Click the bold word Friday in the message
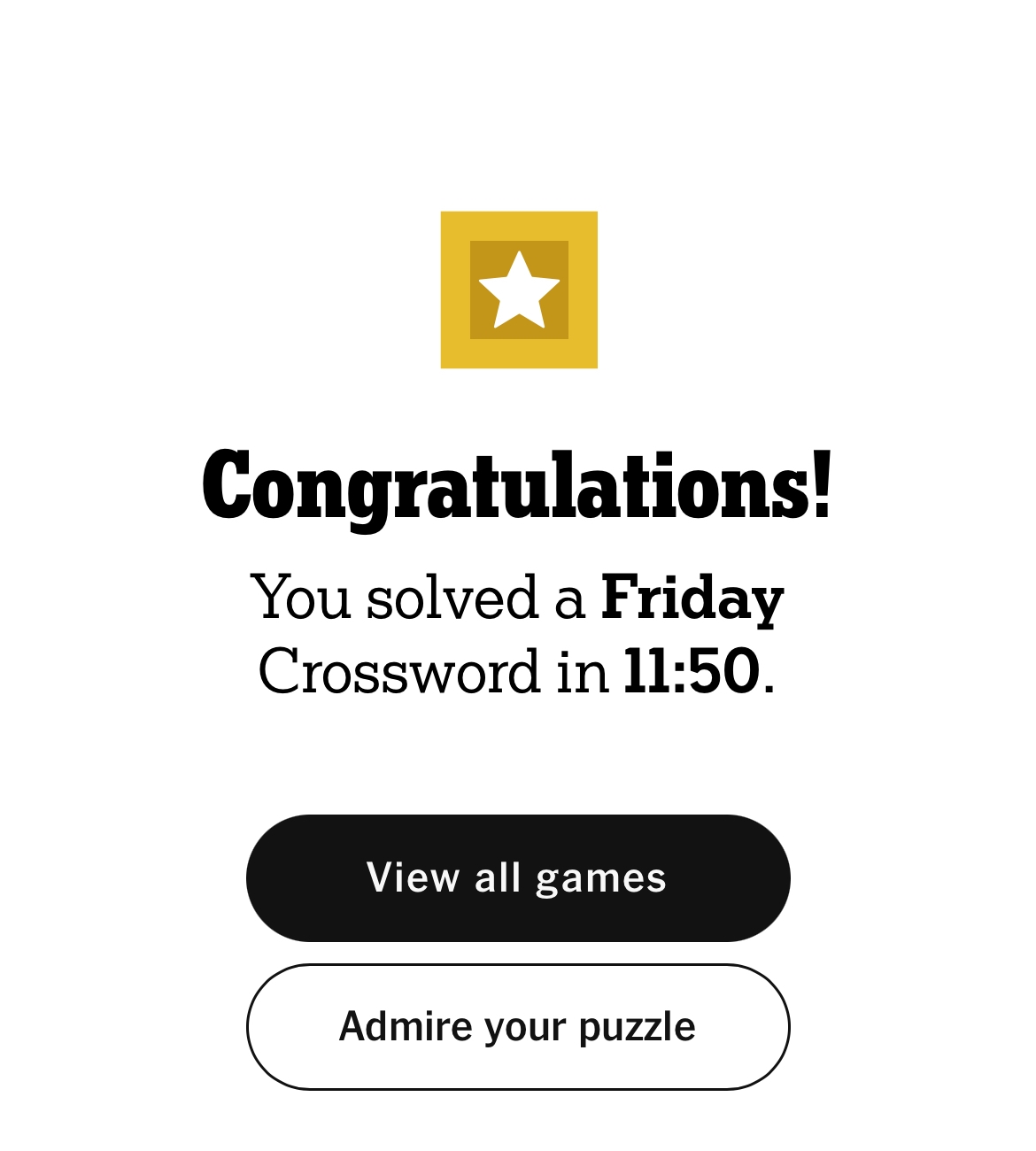 click(x=692, y=599)
